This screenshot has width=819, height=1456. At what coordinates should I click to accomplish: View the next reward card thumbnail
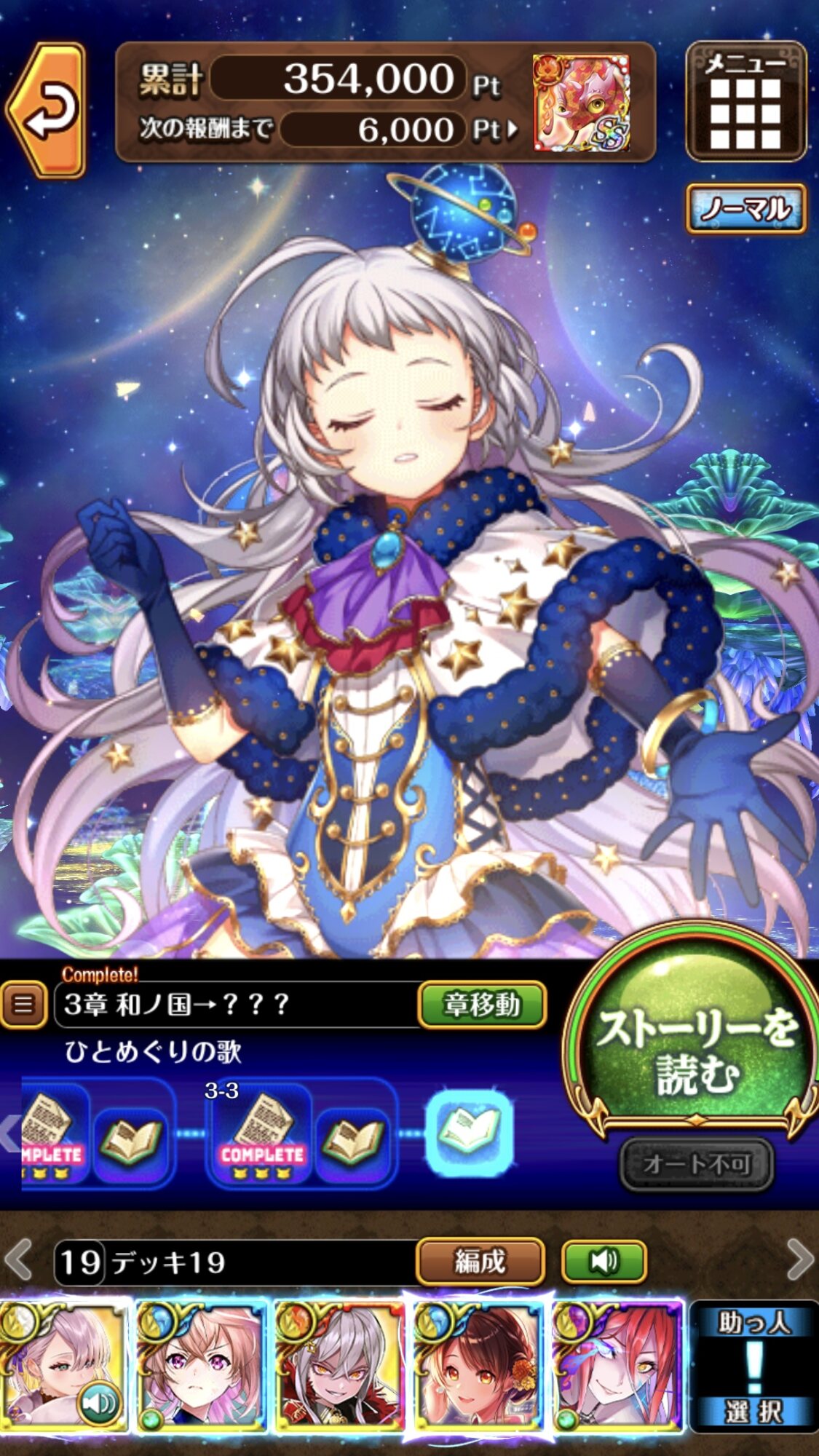581,103
